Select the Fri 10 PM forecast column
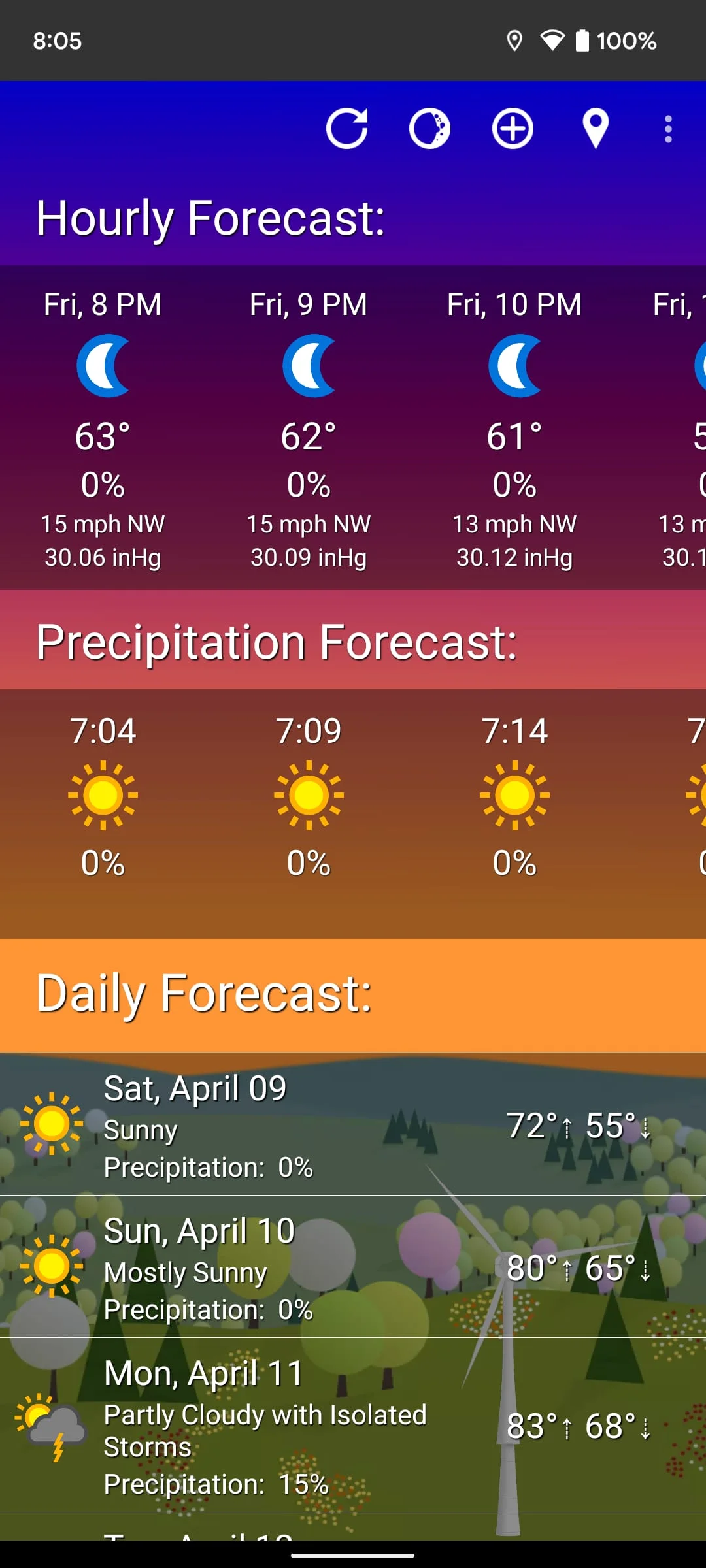The height and width of the screenshot is (1568, 706). 515,431
